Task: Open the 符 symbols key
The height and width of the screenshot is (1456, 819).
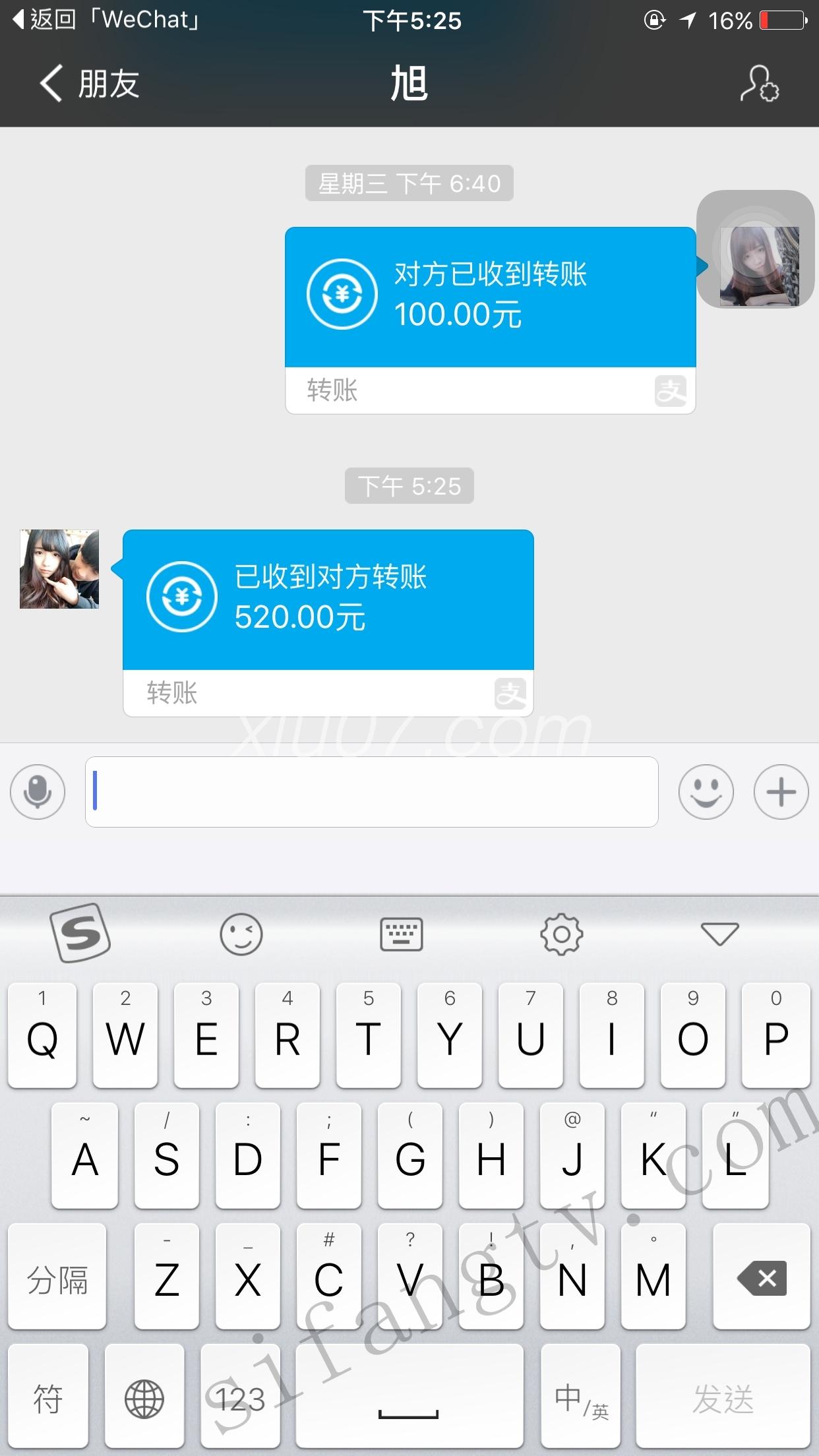Action: coord(47,1399)
